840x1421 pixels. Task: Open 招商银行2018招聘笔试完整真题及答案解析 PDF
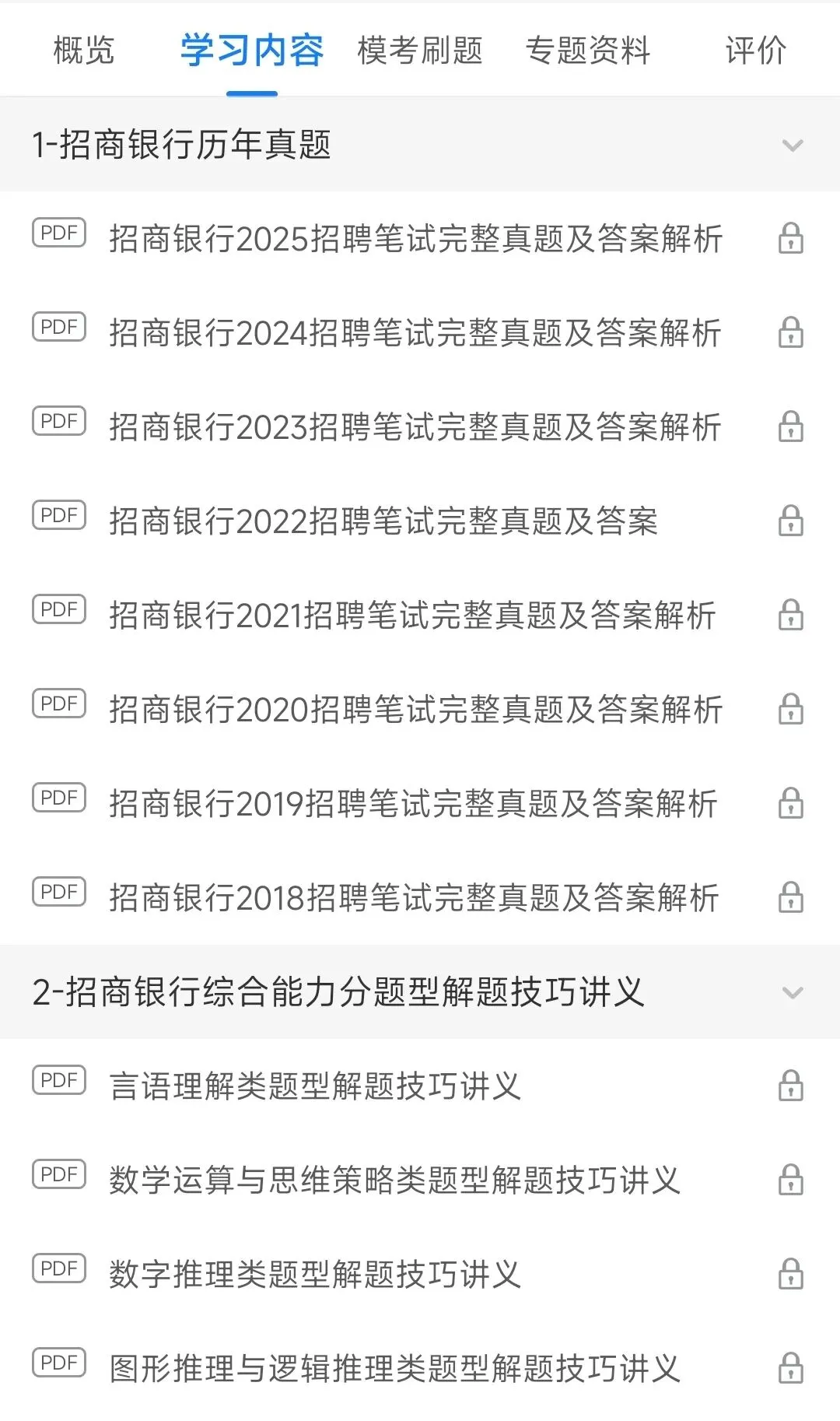[x=414, y=898]
